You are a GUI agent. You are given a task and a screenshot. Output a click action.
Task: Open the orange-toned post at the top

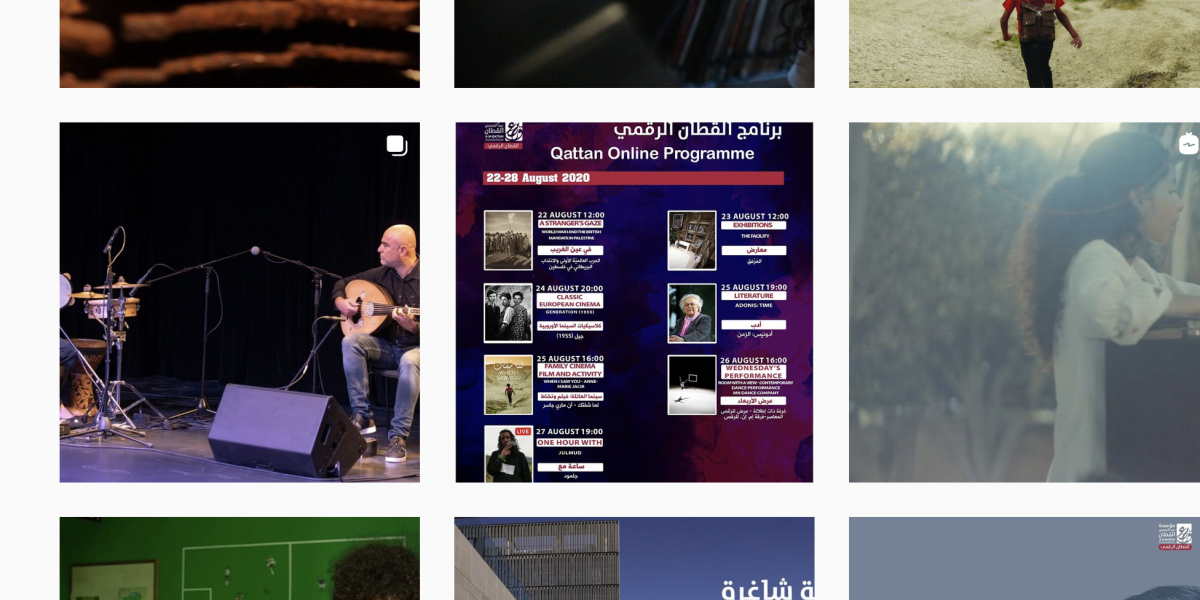[x=239, y=44]
